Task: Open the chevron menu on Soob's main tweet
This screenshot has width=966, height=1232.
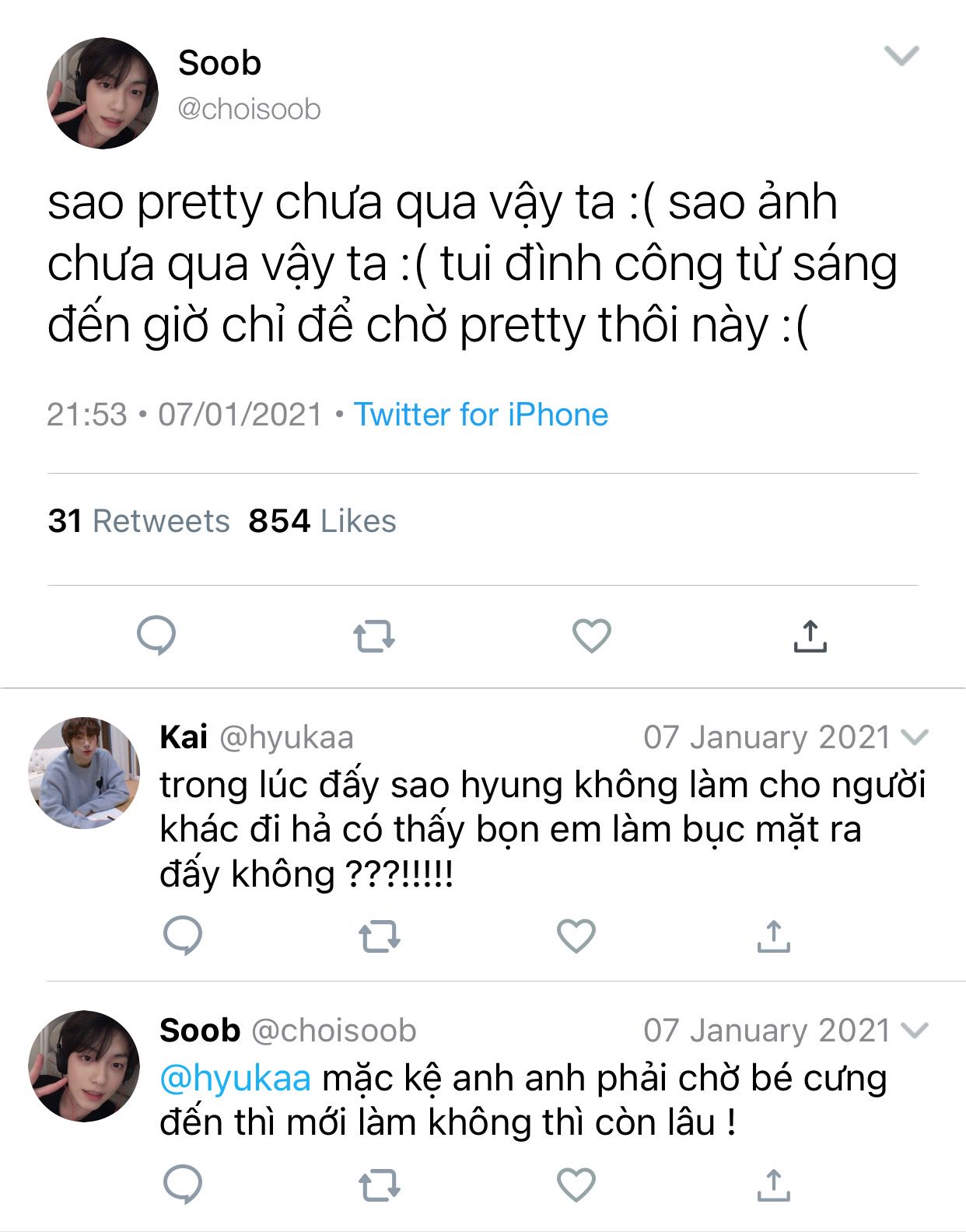Action: (x=901, y=56)
